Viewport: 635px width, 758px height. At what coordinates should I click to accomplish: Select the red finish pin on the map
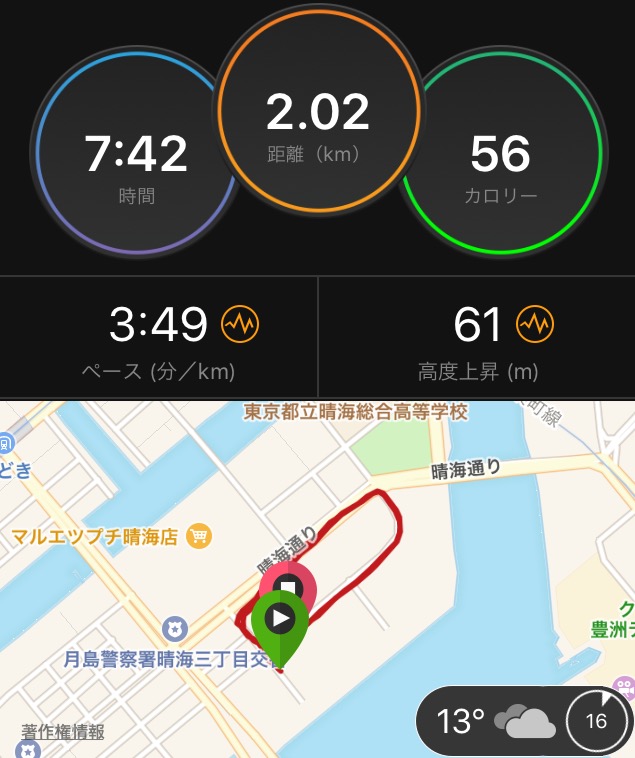pyautogui.click(x=288, y=586)
